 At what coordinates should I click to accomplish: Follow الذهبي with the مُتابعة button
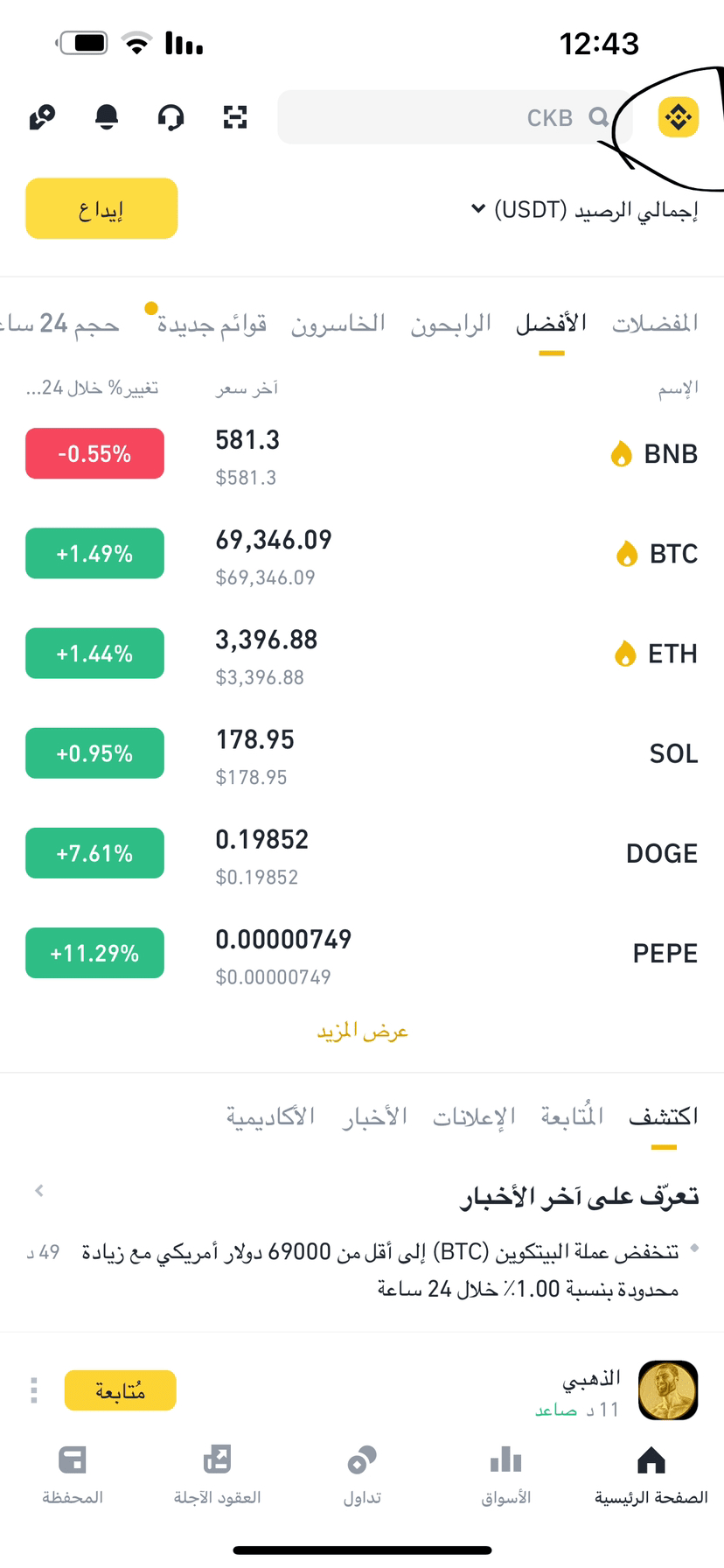(x=121, y=1390)
